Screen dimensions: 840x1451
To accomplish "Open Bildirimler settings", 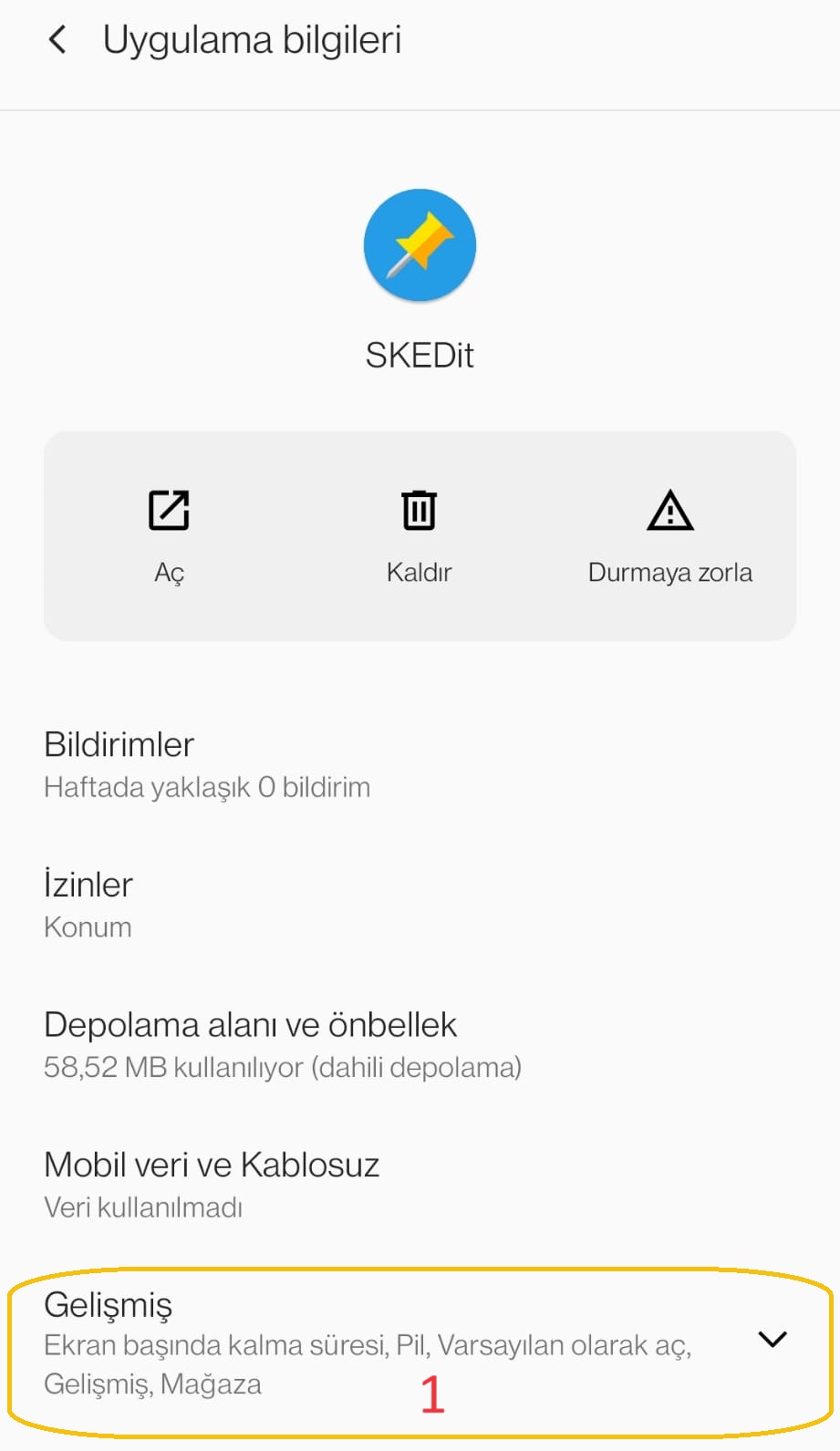I will coord(207,764).
